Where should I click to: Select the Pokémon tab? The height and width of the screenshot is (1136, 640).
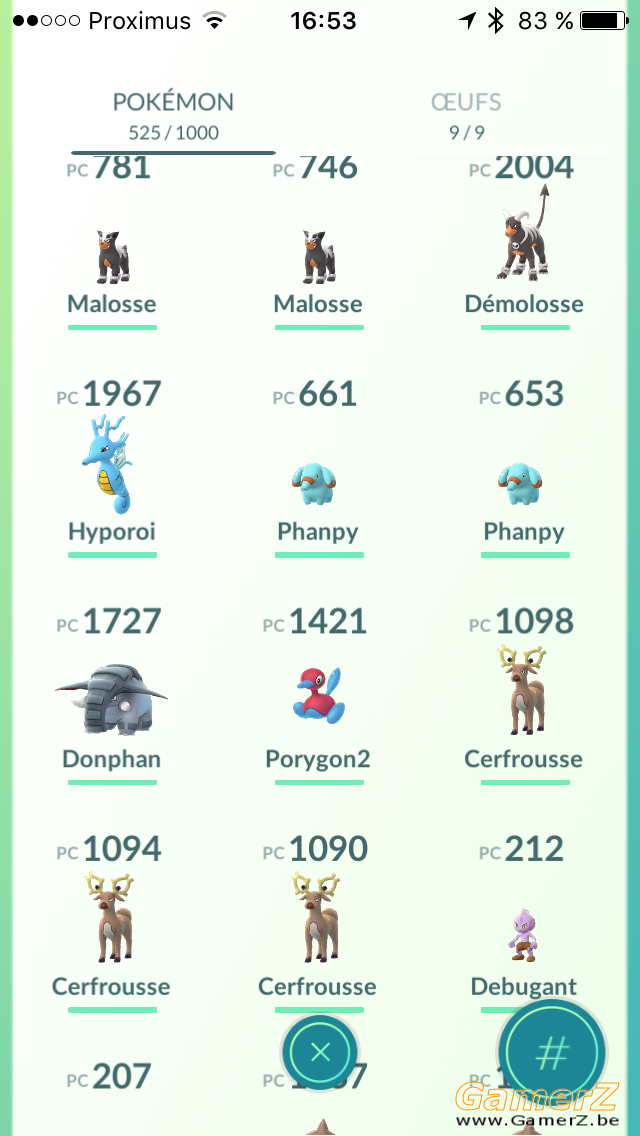tap(173, 116)
